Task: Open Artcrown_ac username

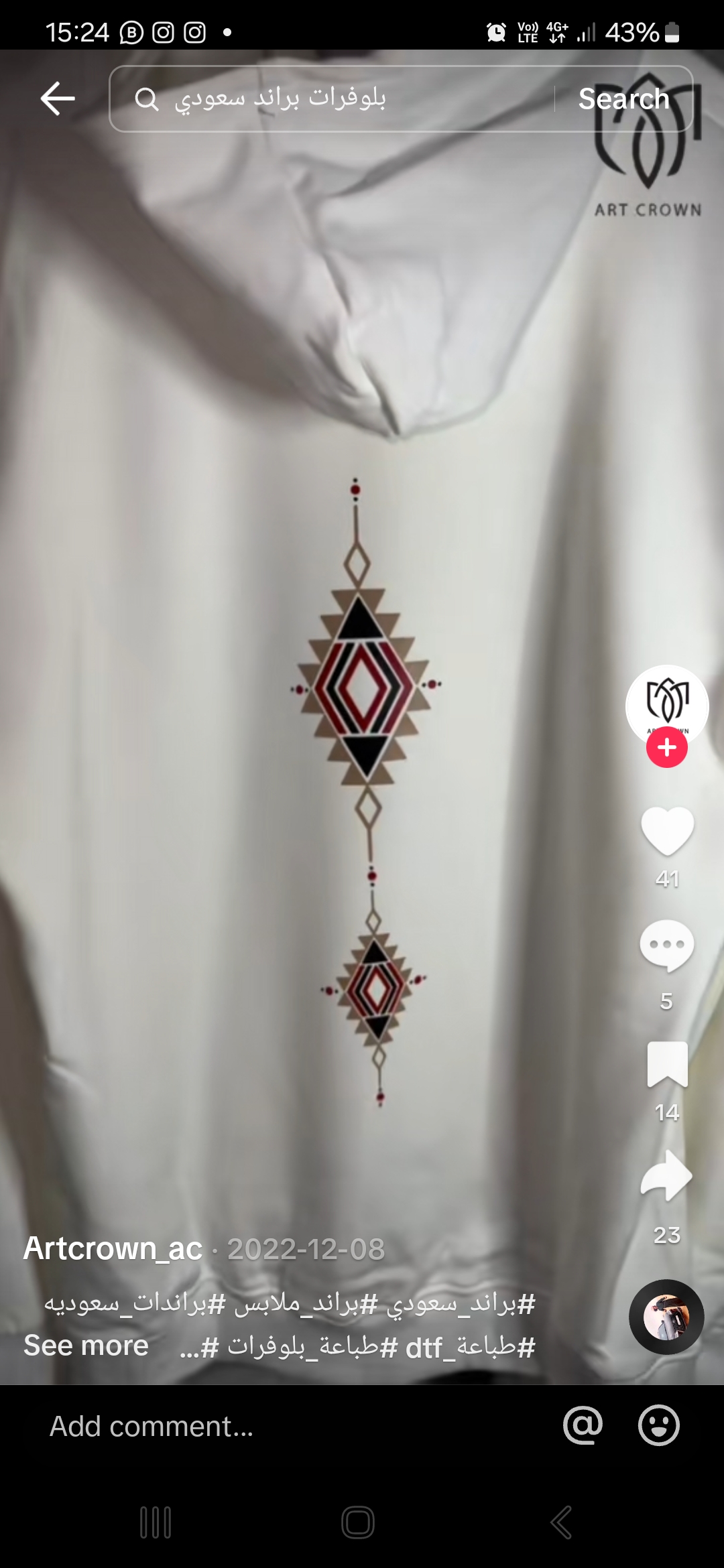Action: point(113,1249)
